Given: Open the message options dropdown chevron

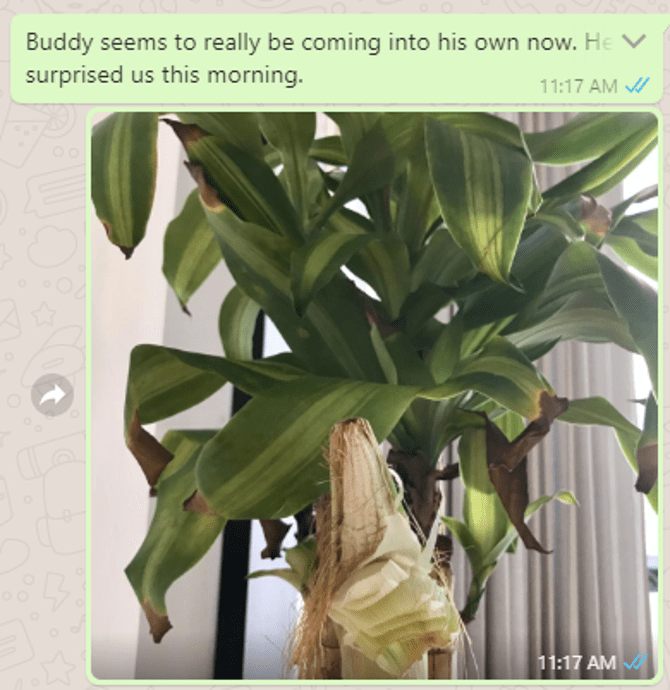Looking at the screenshot, I should (x=634, y=41).
